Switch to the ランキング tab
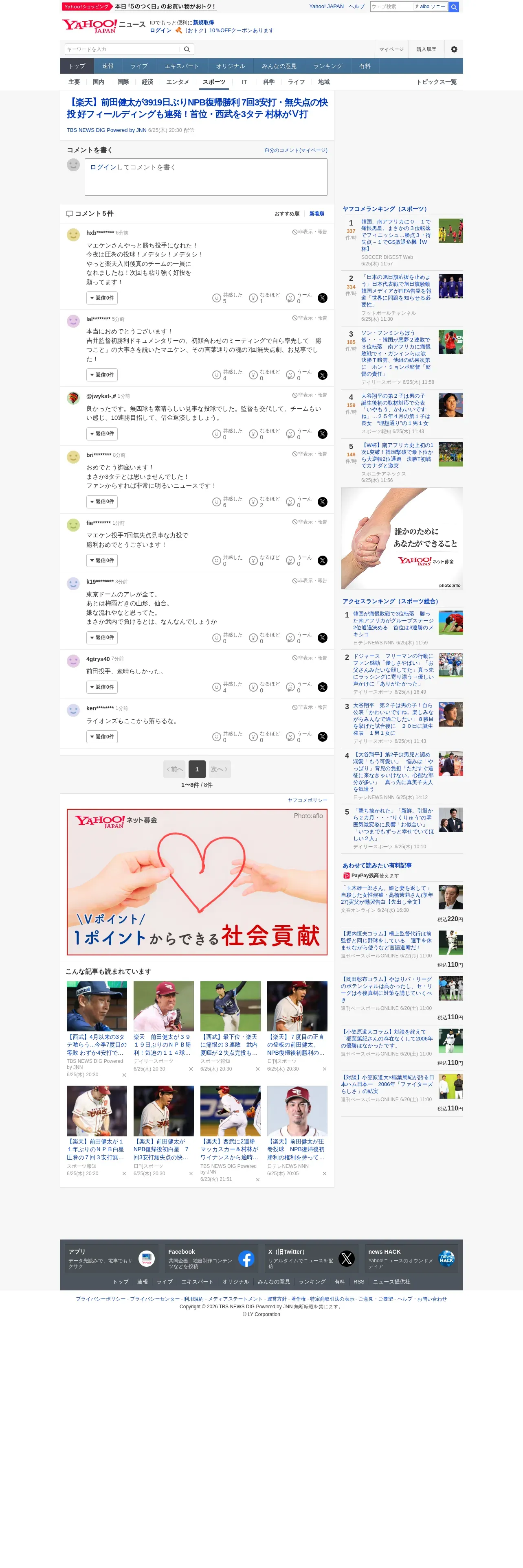The height and width of the screenshot is (1568, 523). (x=327, y=66)
